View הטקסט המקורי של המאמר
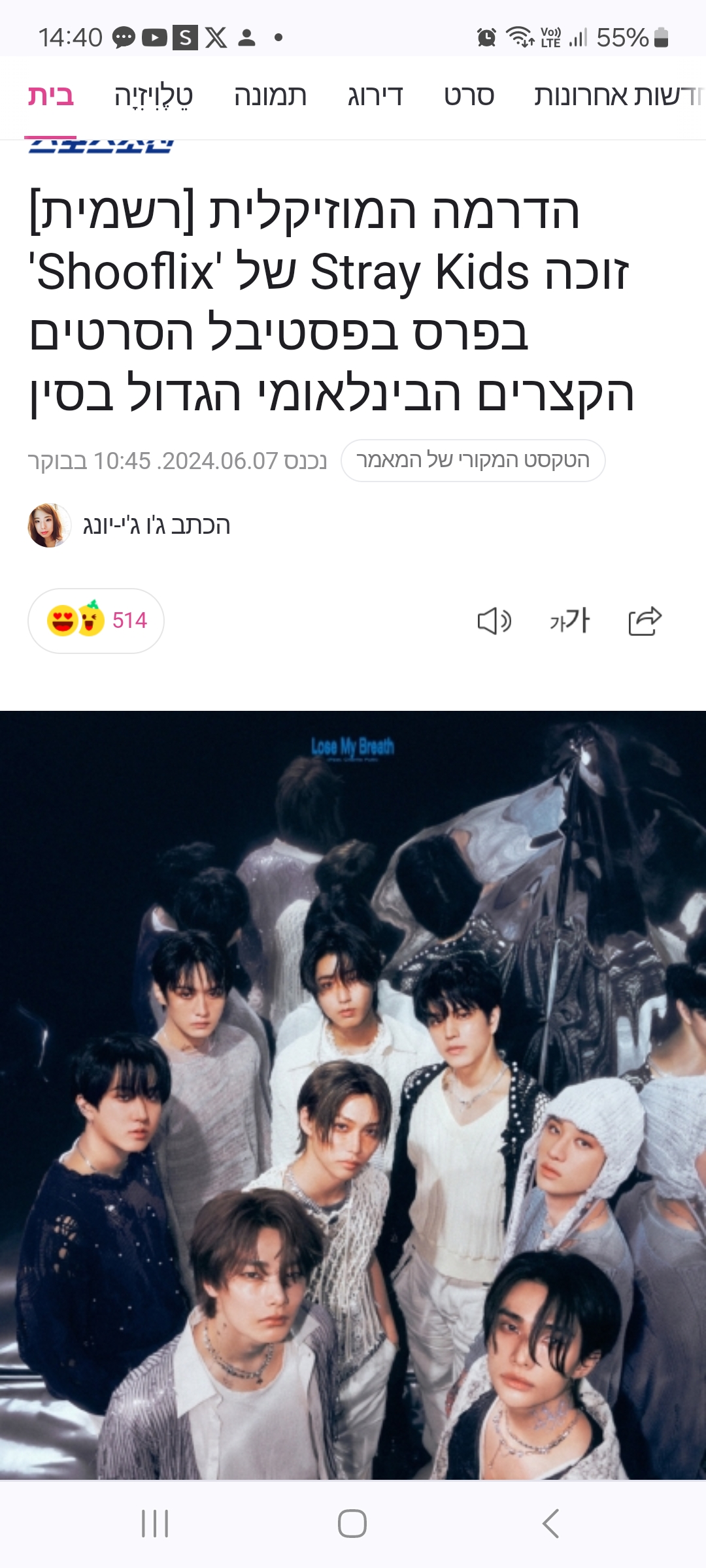 coord(473,461)
